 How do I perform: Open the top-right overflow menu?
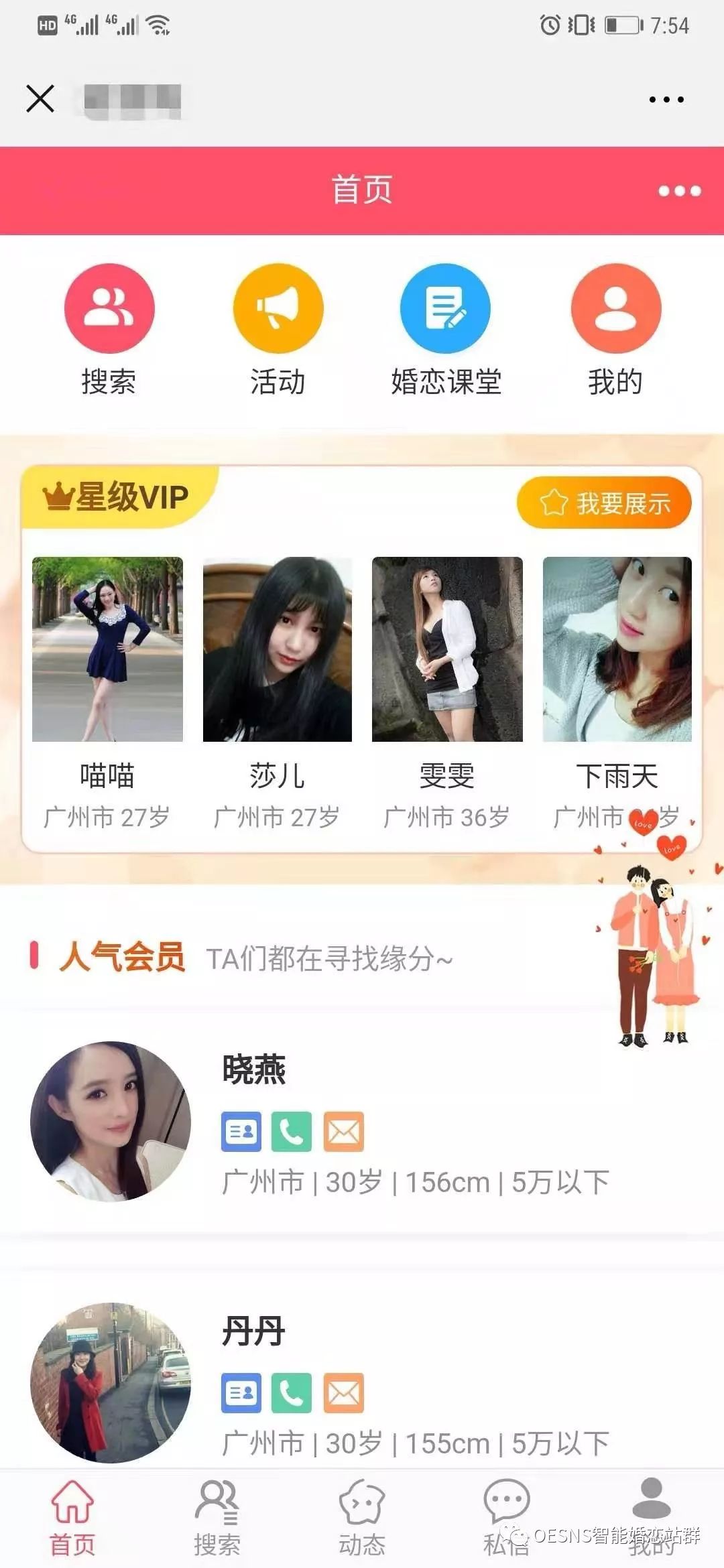(x=666, y=100)
